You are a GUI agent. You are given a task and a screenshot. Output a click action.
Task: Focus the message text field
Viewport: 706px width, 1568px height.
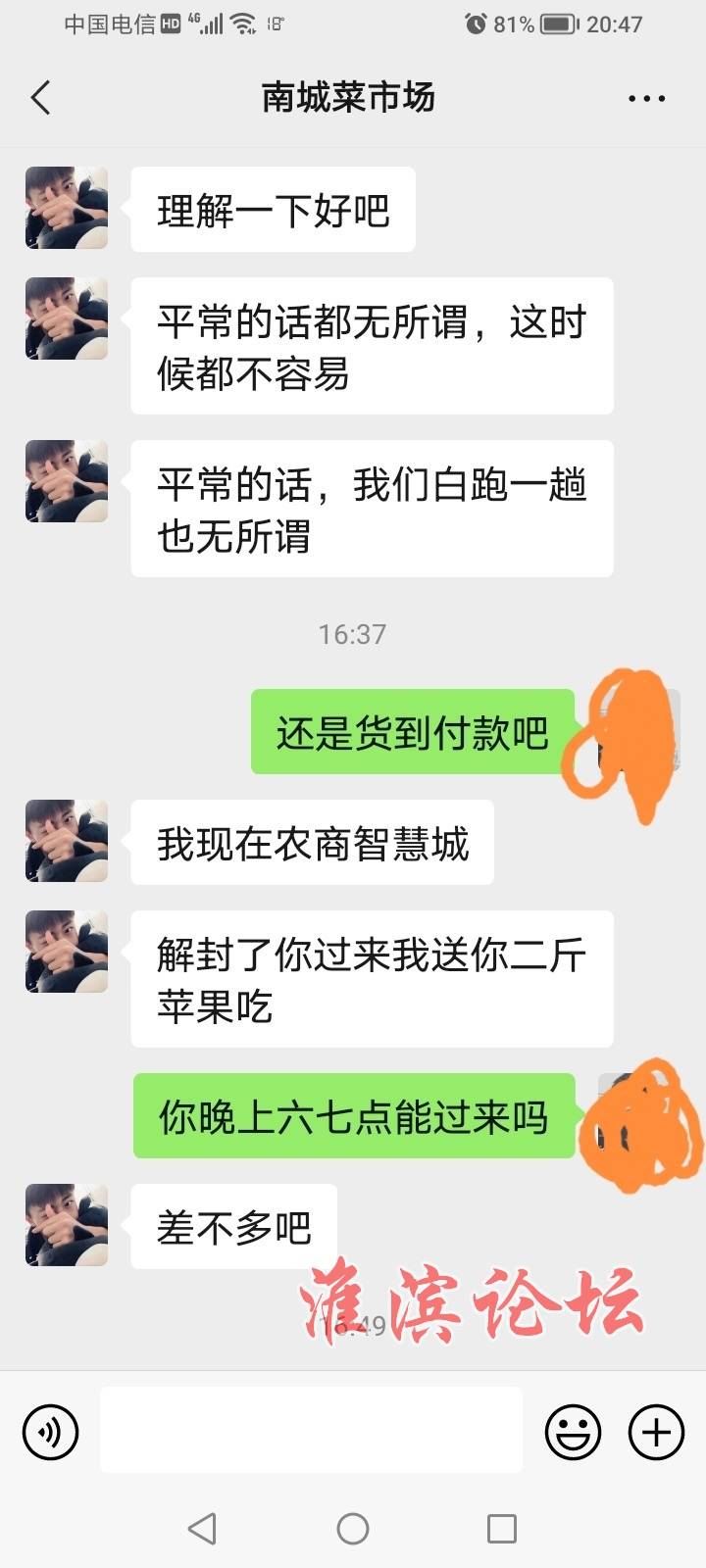(311, 1430)
